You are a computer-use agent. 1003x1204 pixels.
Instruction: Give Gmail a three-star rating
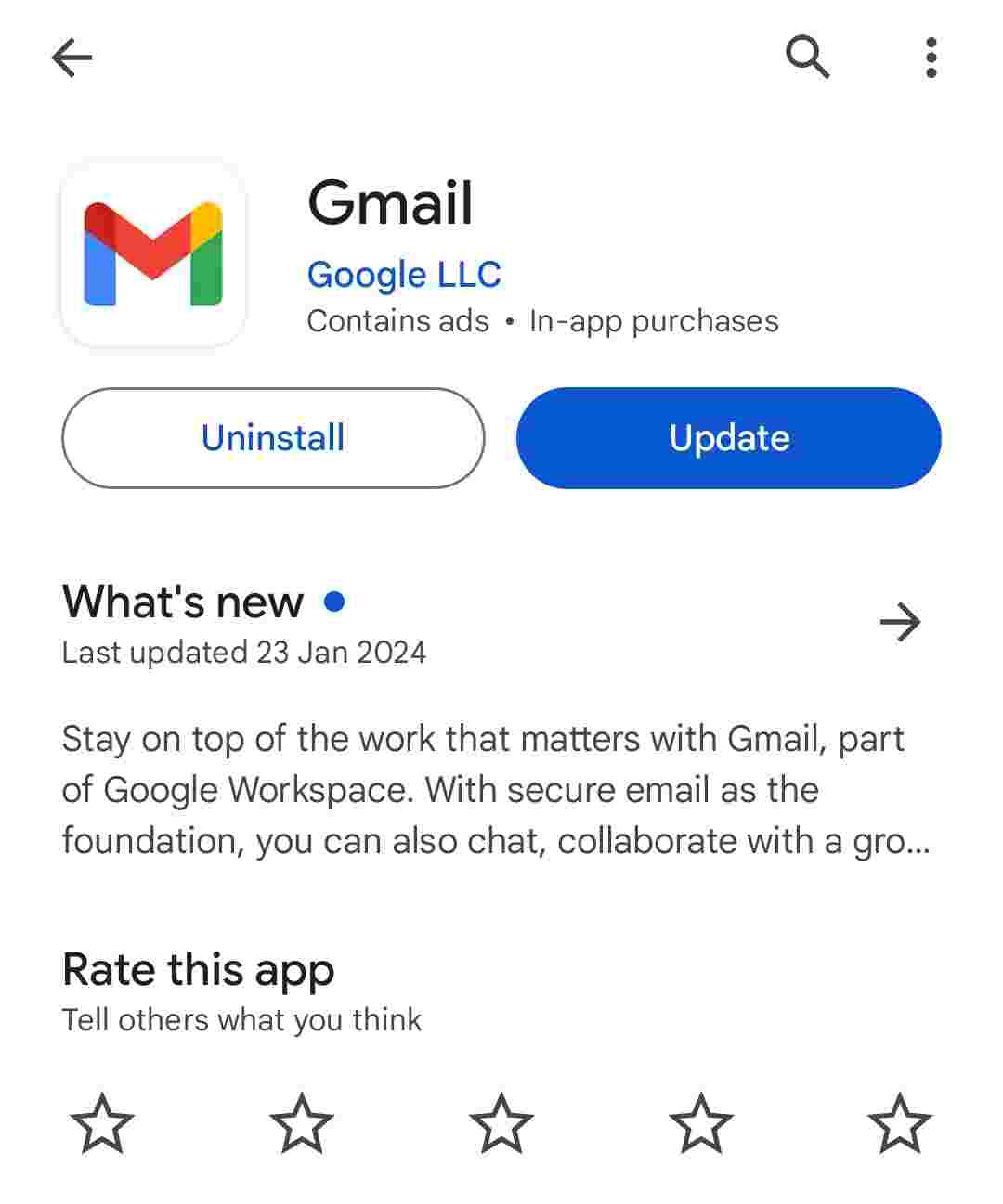coord(501,1123)
